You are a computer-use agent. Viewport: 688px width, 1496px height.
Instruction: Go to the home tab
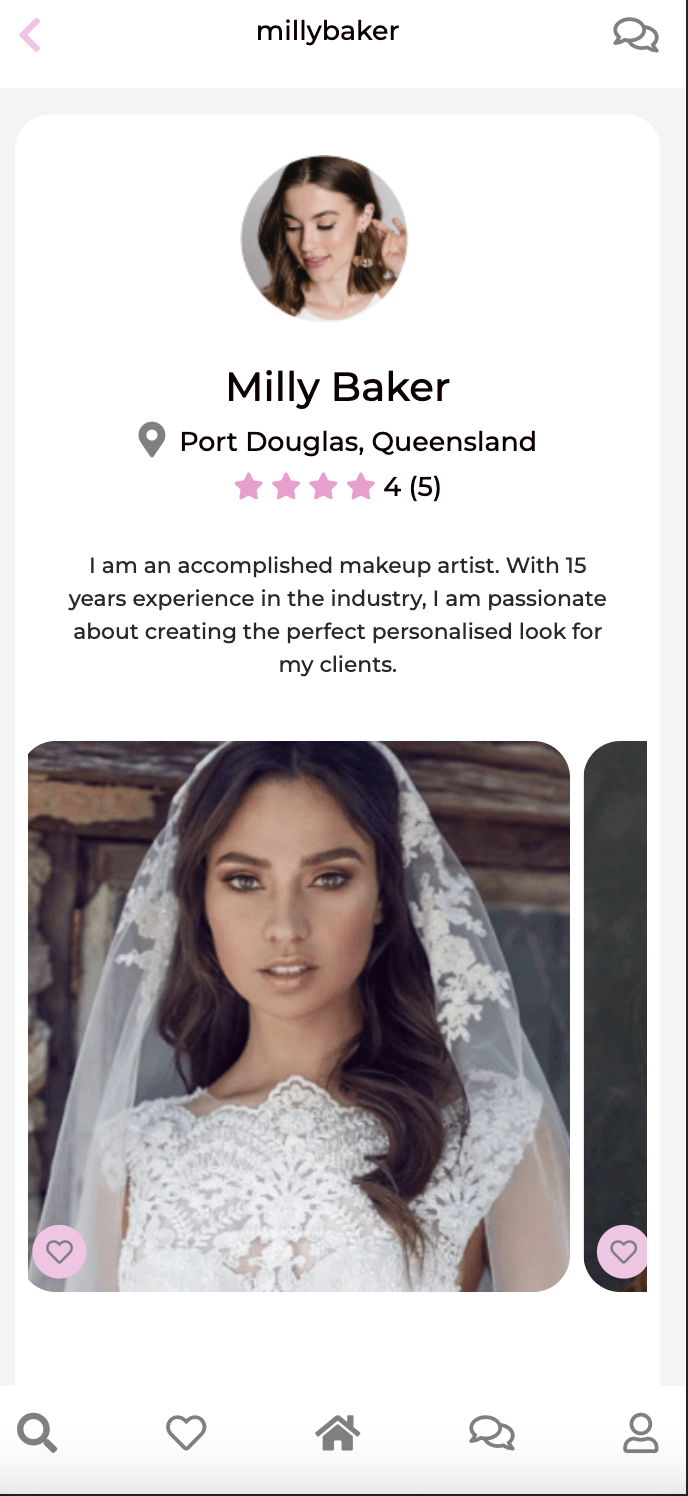[x=338, y=1433]
